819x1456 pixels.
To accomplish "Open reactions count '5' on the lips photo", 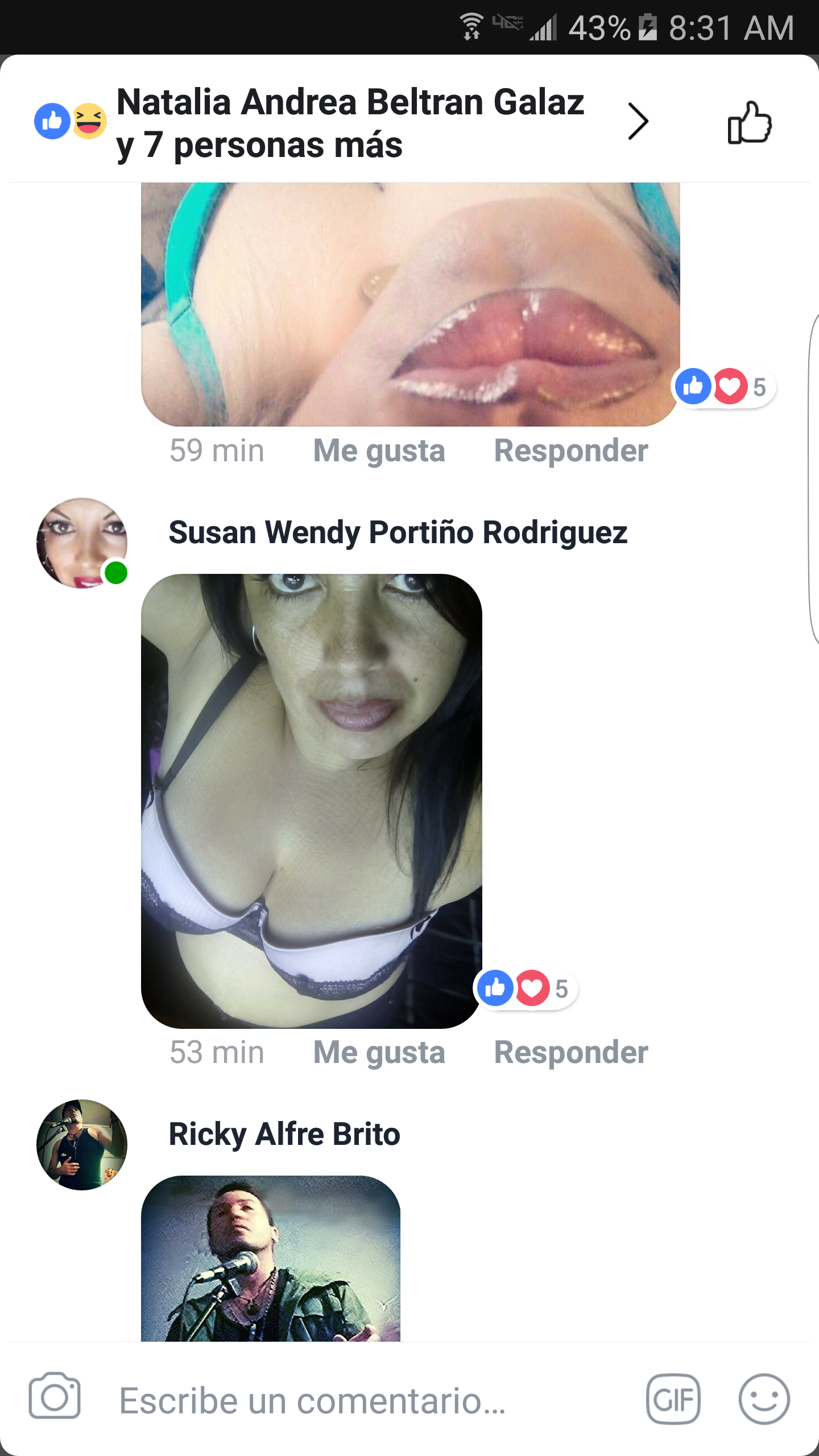I will coord(759,387).
